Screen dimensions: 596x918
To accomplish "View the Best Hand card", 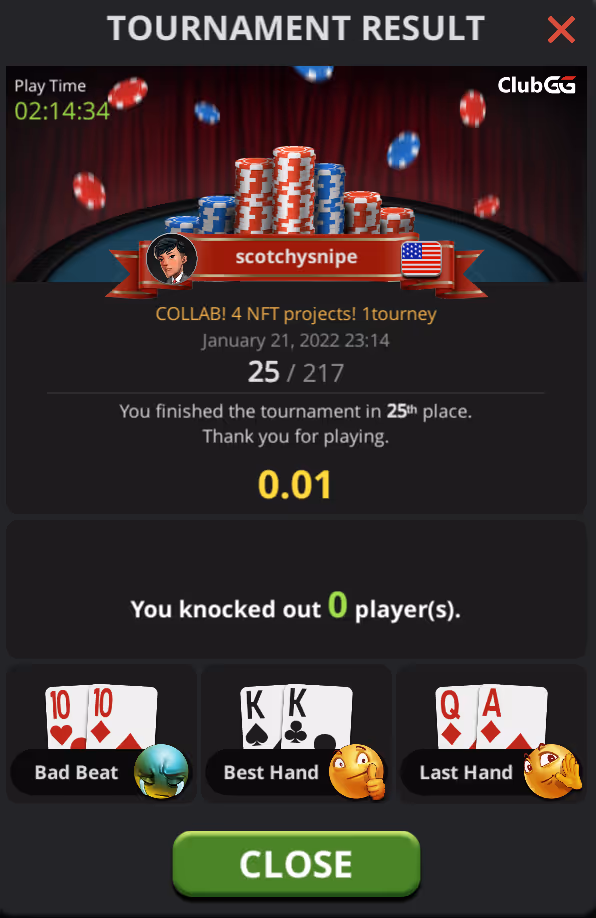I will [296, 734].
